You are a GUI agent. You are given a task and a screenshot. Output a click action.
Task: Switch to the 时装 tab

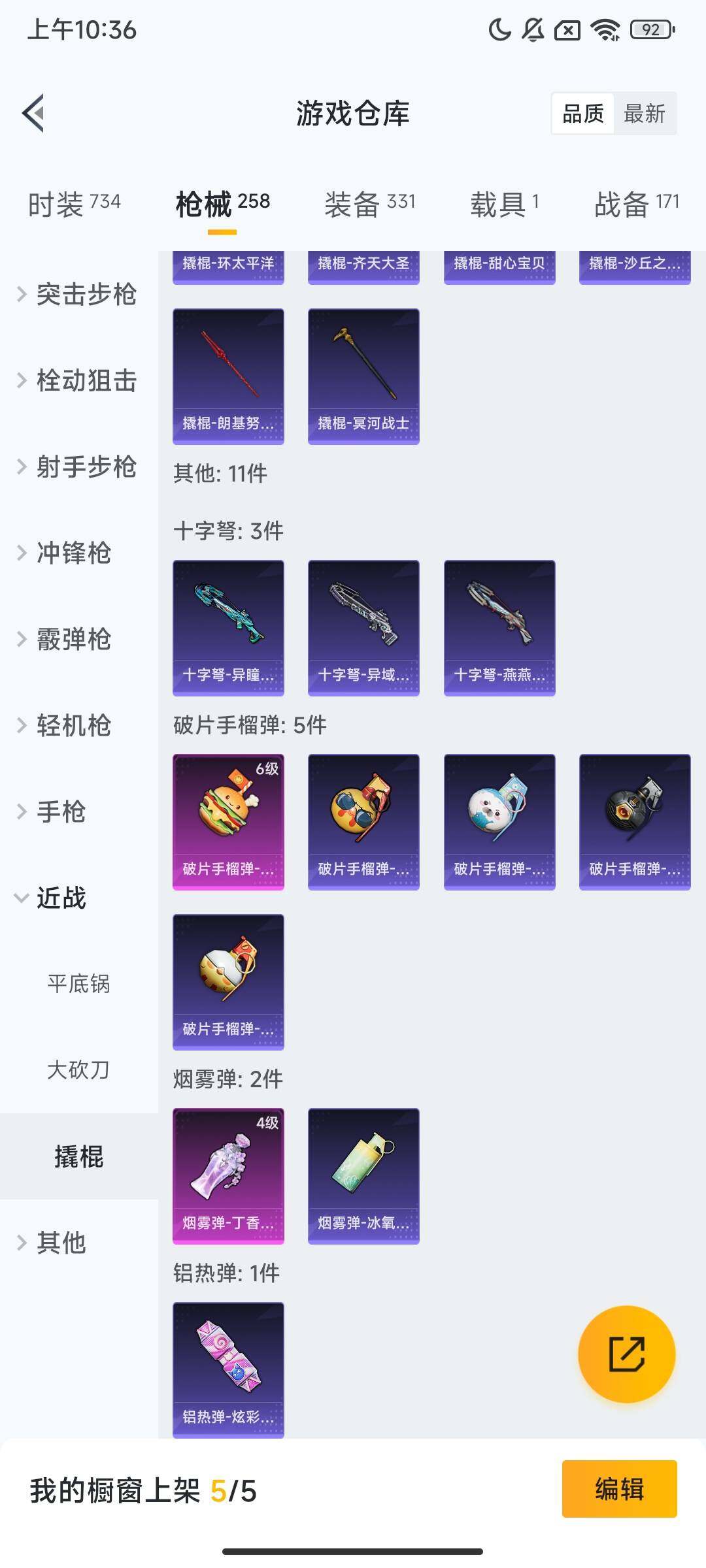point(74,204)
